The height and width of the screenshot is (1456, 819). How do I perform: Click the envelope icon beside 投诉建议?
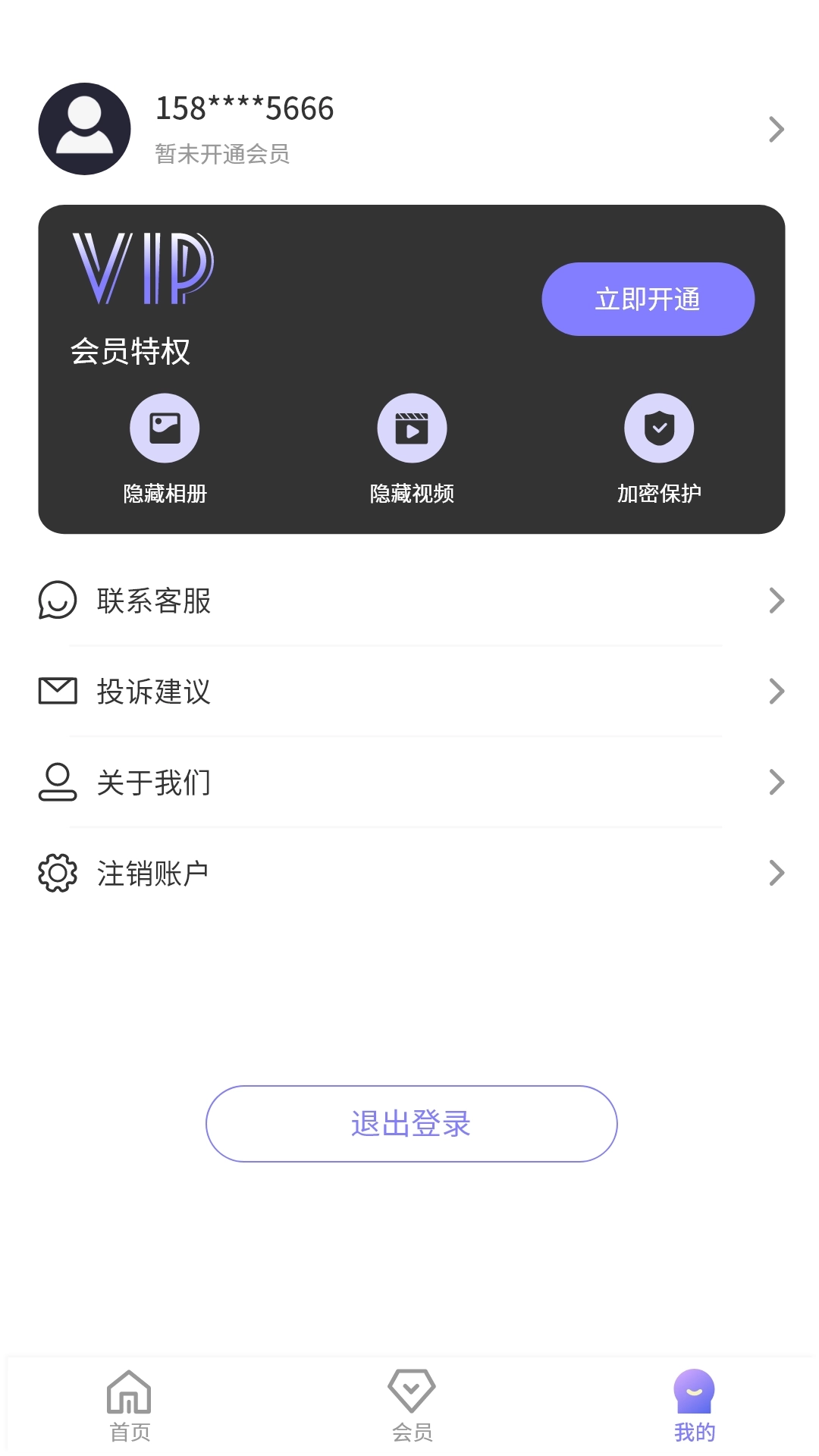pos(56,691)
